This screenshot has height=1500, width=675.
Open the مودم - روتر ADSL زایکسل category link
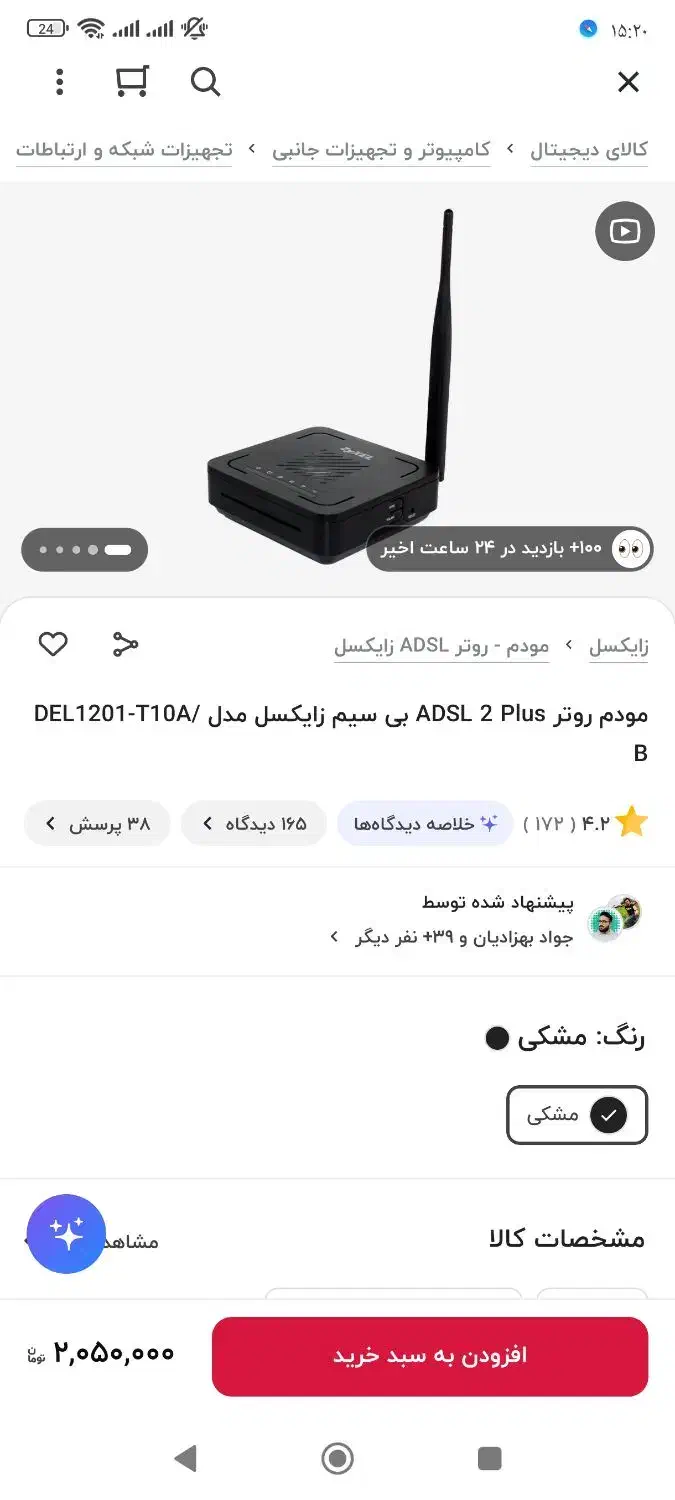pos(441,646)
